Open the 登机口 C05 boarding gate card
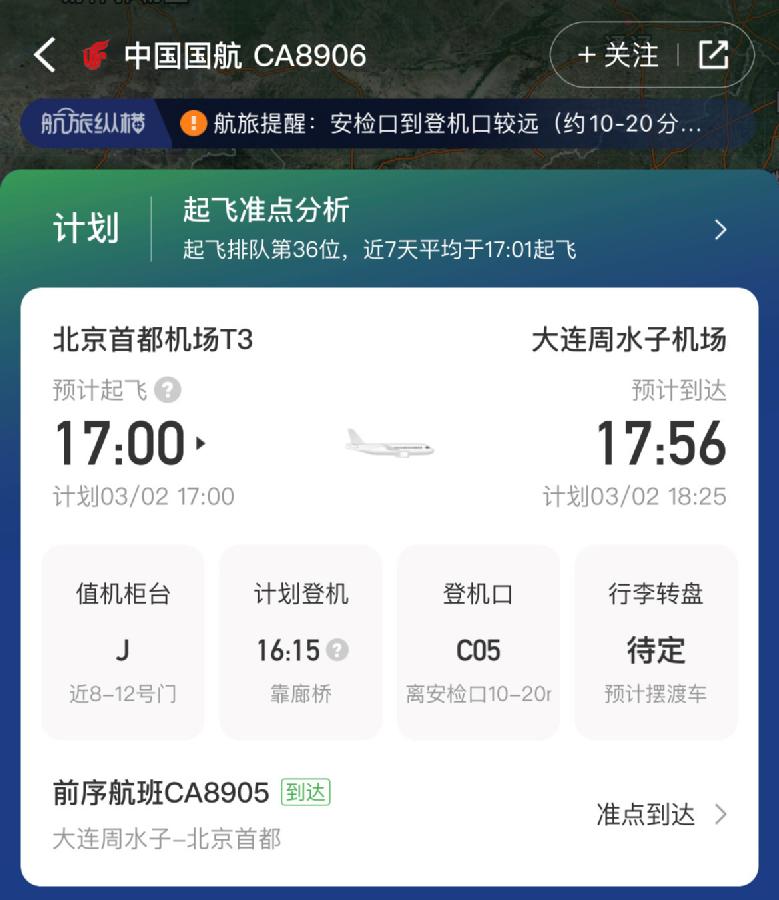The height and width of the screenshot is (900, 779). [478, 642]
